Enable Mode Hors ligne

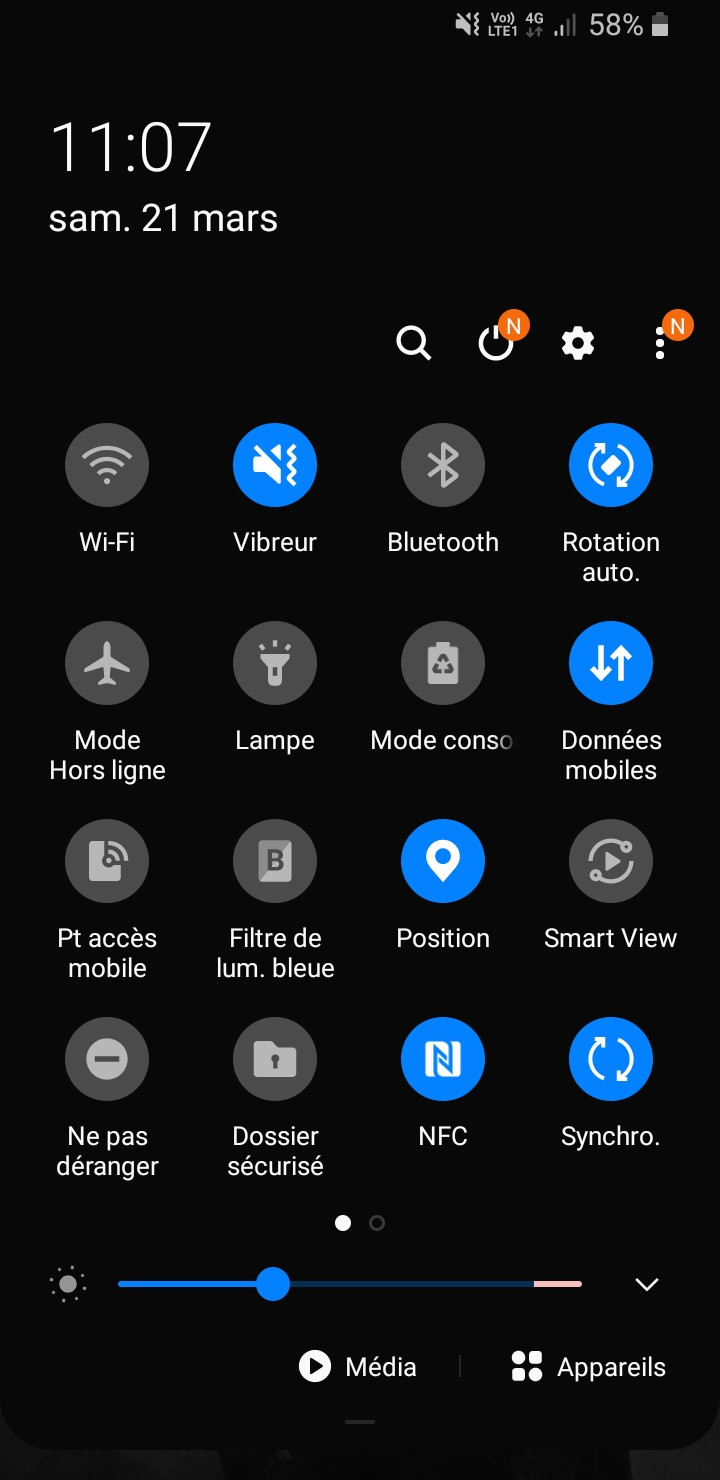(x=107, y=663)
